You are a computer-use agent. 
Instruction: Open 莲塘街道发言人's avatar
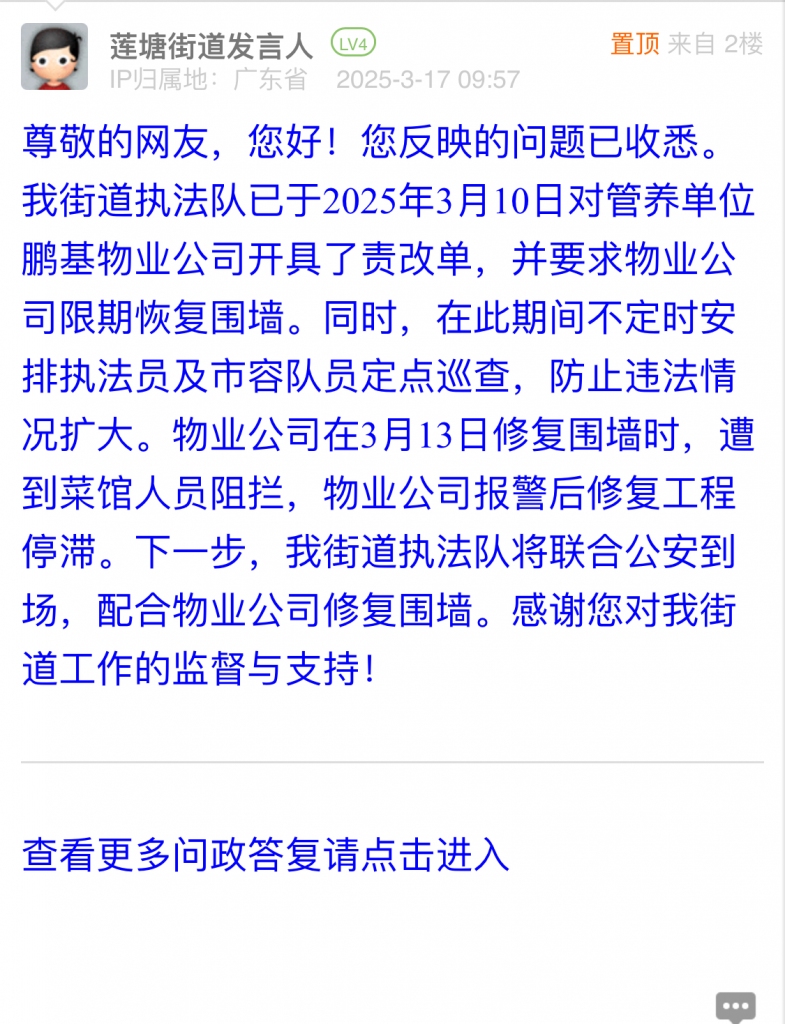point(54,57)
